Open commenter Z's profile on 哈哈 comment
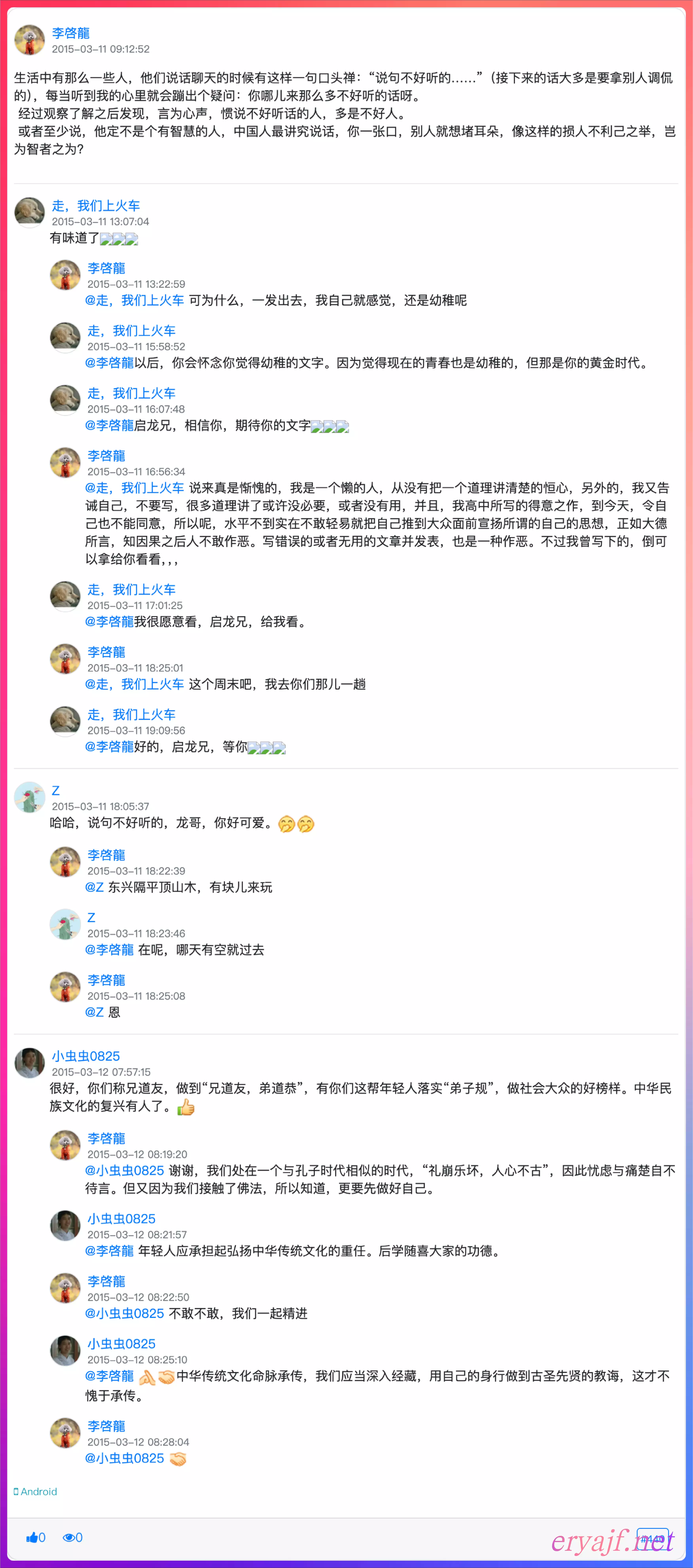The width and height of the screenshot is (693, 1568). (x=55, y=790)
